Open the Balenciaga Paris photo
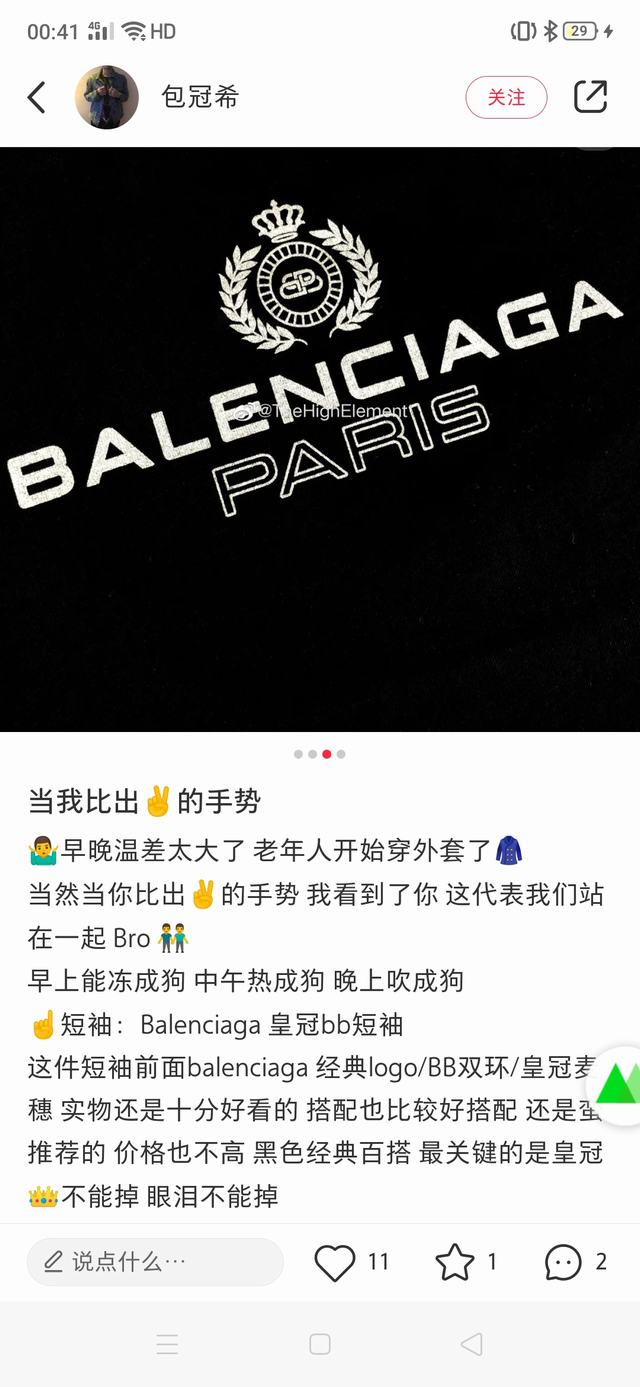This screenshot has height=1387, width=640. (x=320, y=440)
